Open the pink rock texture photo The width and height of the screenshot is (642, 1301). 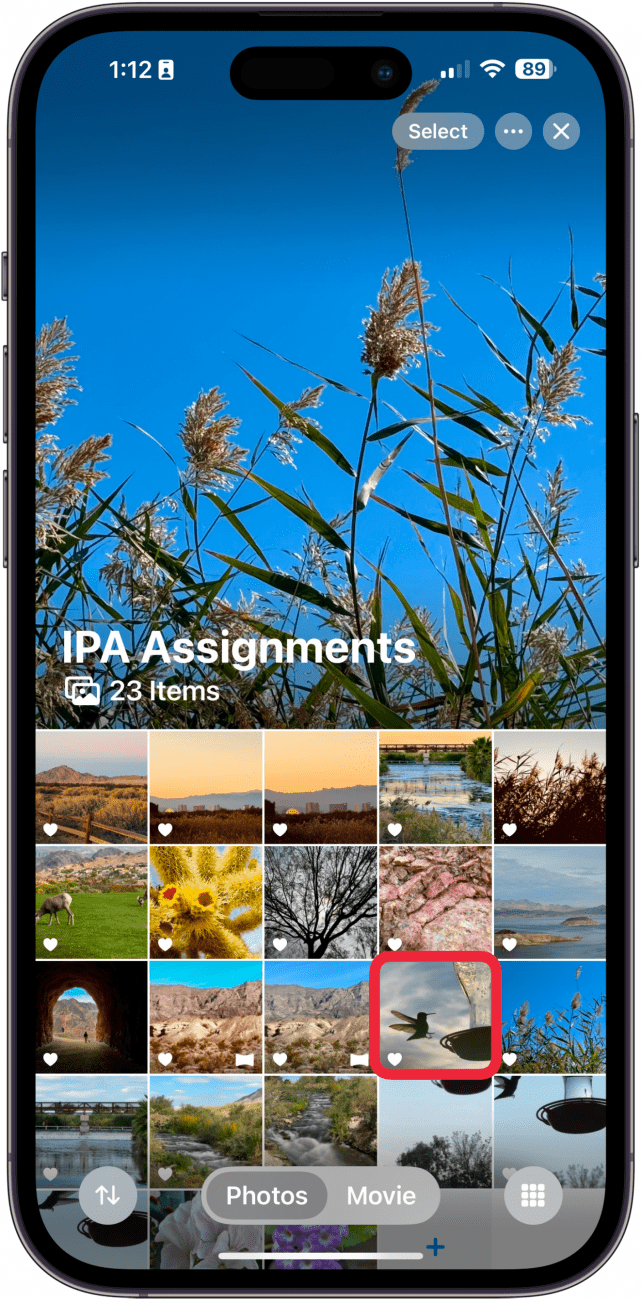coord(435,900)
